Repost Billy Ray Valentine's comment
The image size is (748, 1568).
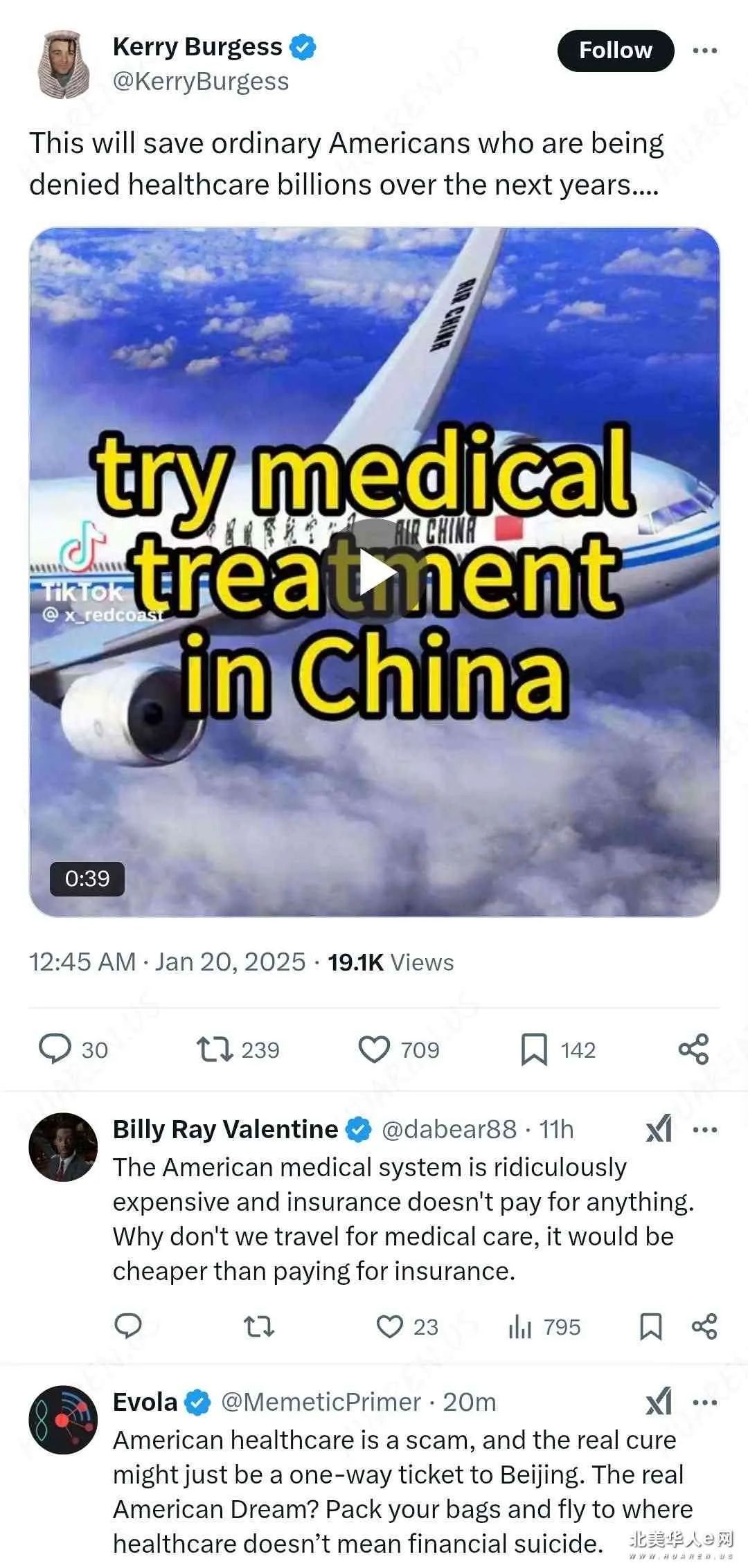pos(259,1326)
